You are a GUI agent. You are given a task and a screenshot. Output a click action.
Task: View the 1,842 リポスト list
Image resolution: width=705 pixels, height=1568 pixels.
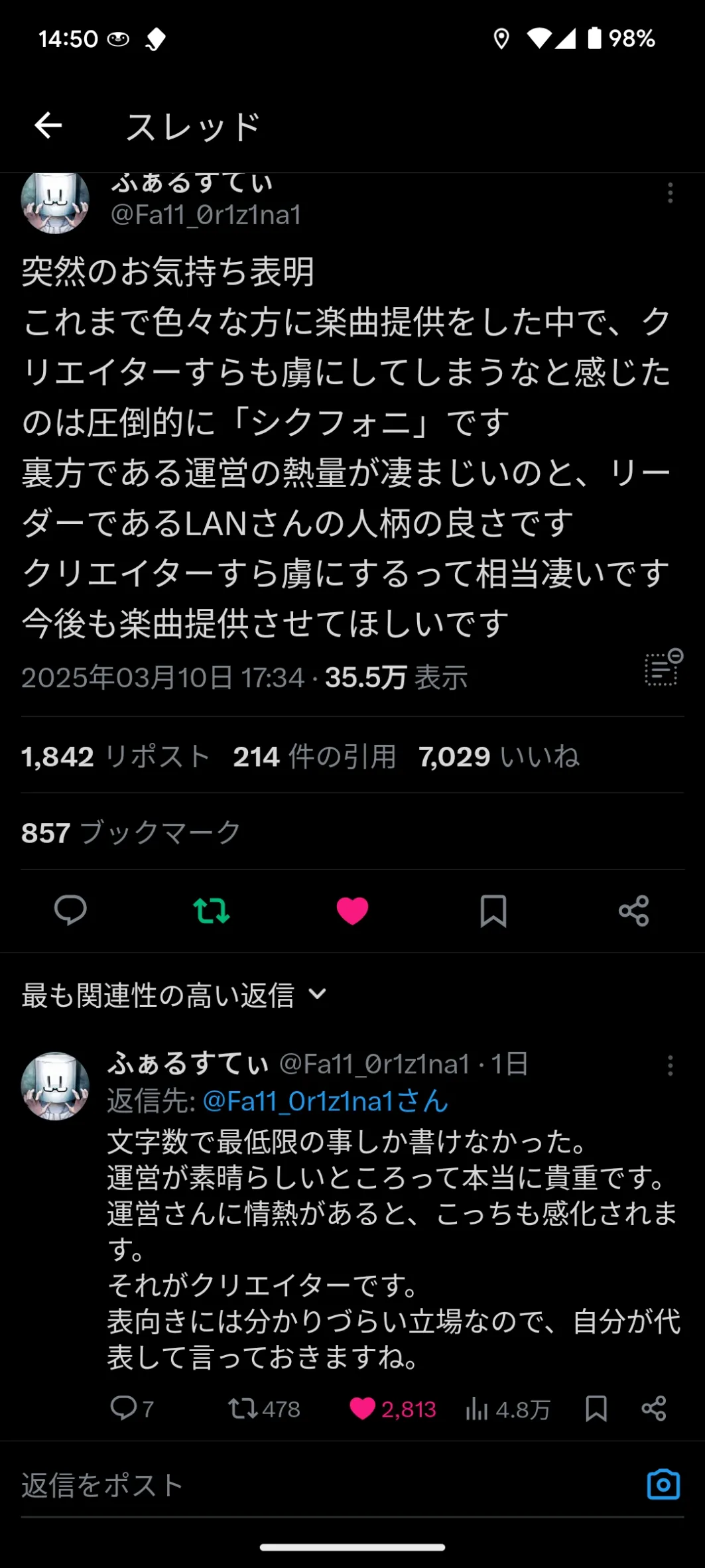(115, 756)
